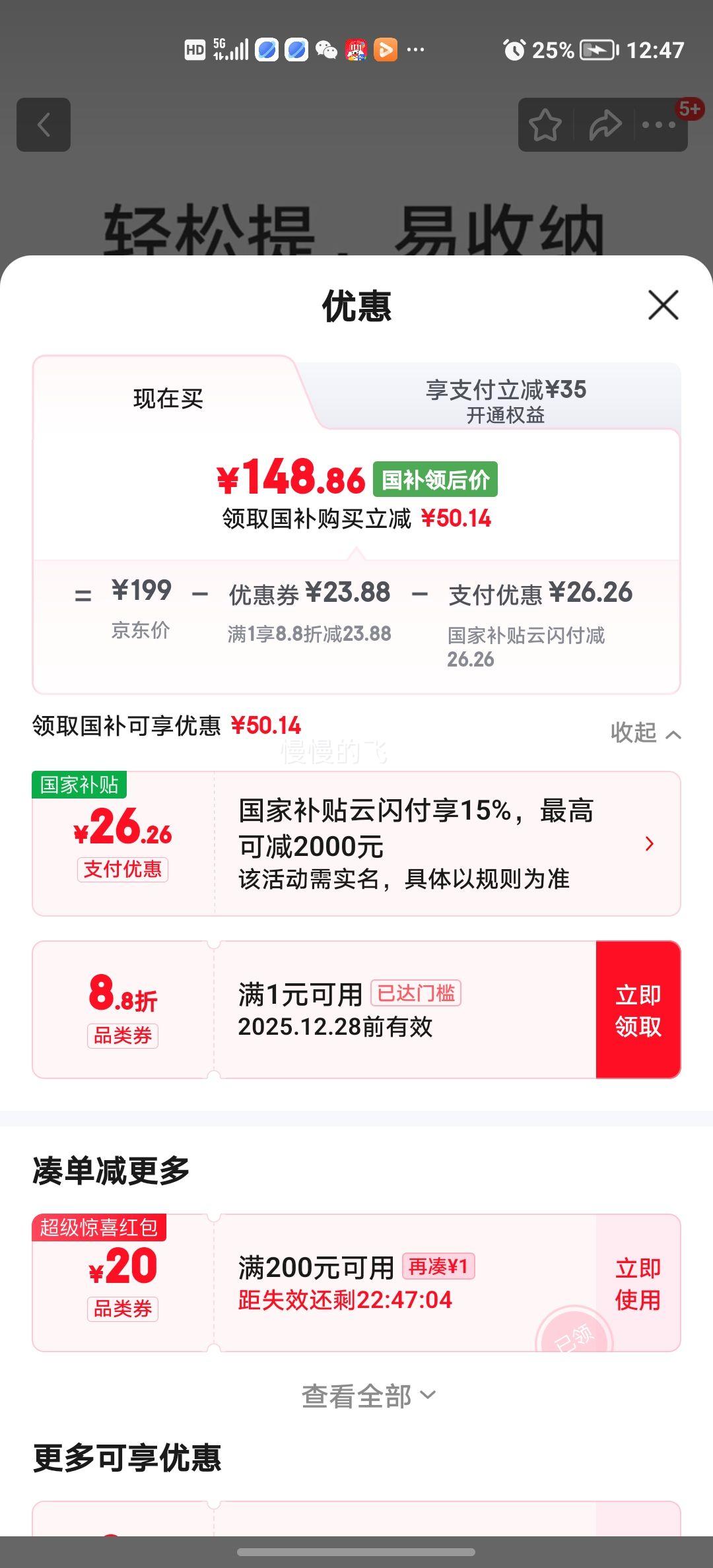
Task: Close the 优惠 popup with the X
Action: tap(662, 306)
